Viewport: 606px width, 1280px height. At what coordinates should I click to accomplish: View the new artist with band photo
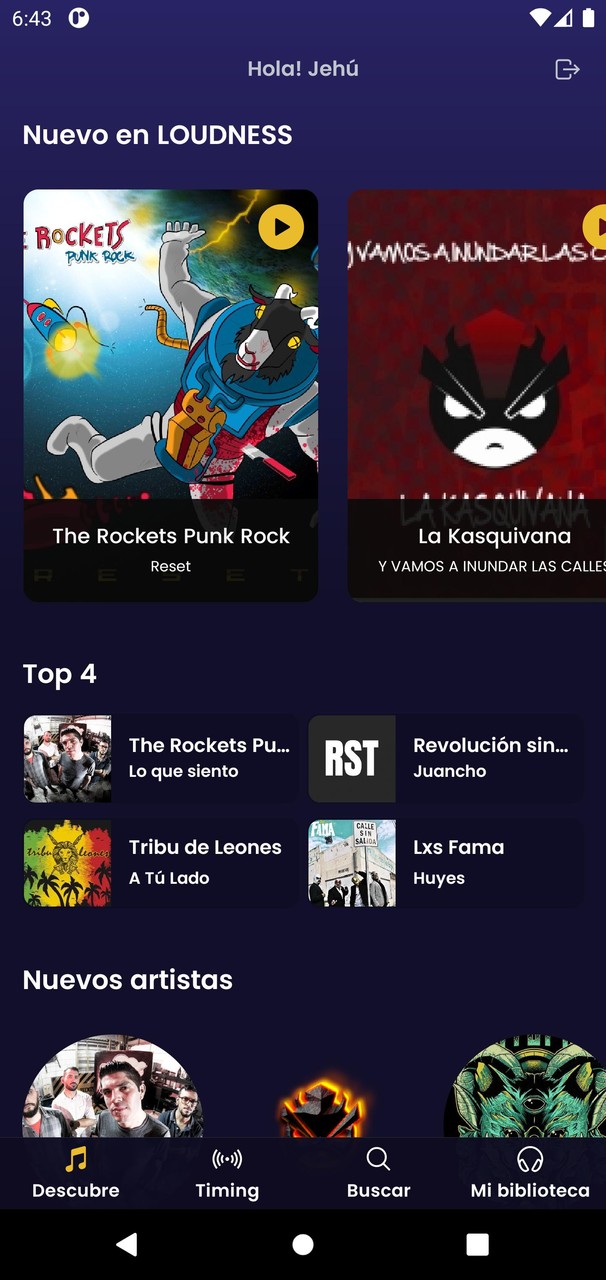pyautogui.click(x=112, y=1088)
